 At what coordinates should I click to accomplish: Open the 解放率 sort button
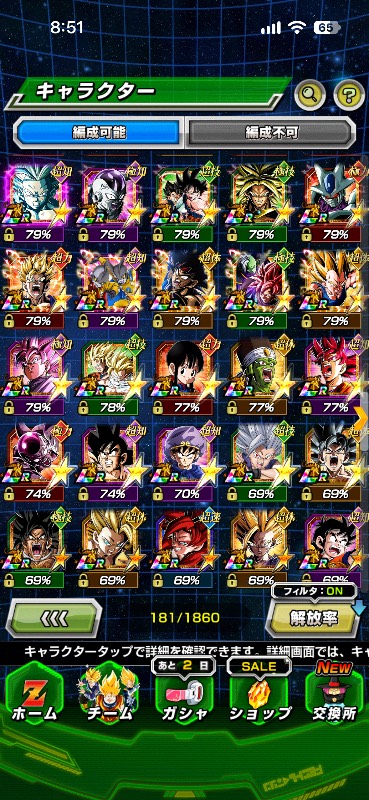[313, 618]
